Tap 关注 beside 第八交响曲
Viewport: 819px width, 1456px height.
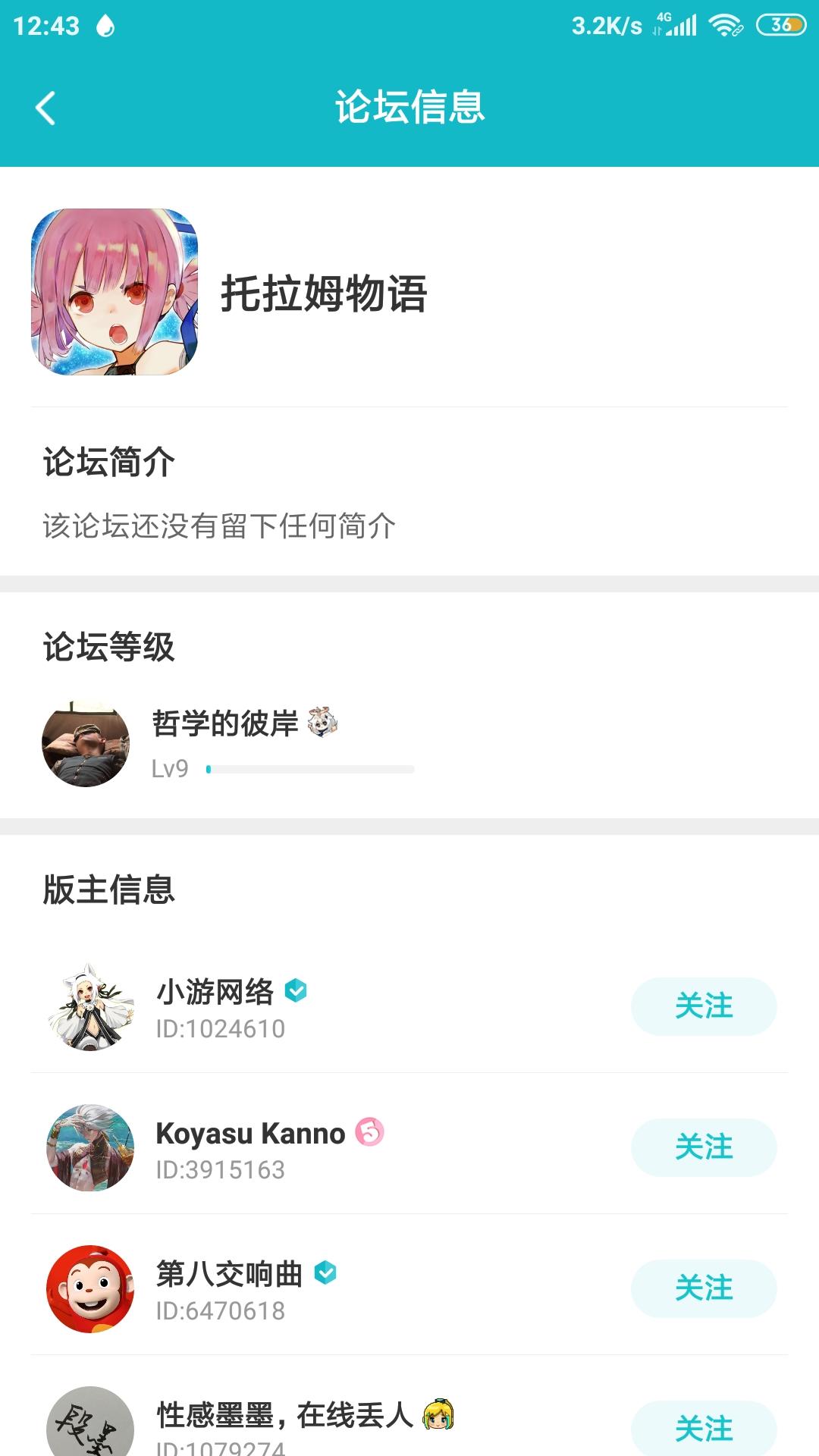[x=704, y=1289]
